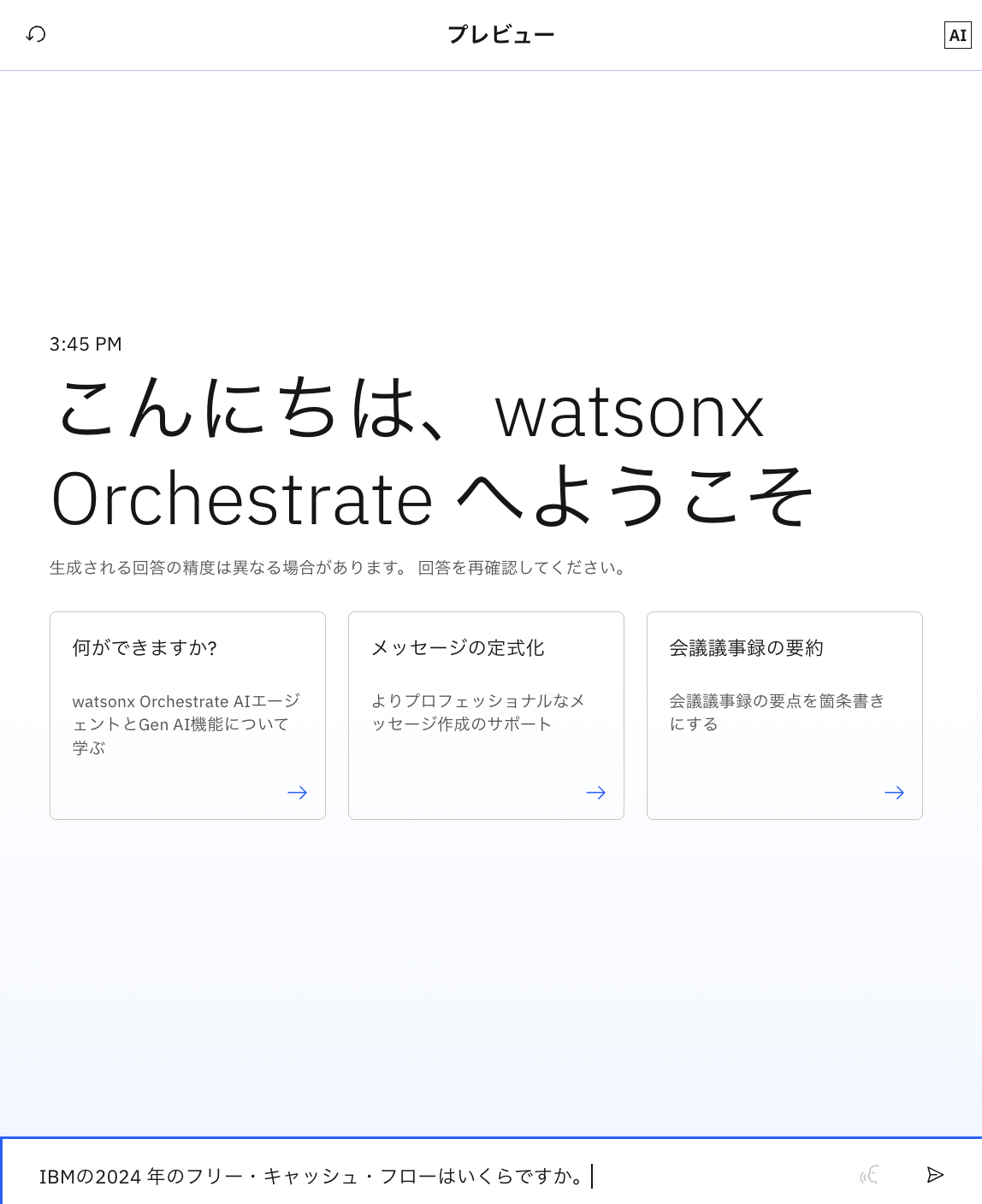982x1204 pixels.
Task: Focus the message input field
Action: [428, 1176]
